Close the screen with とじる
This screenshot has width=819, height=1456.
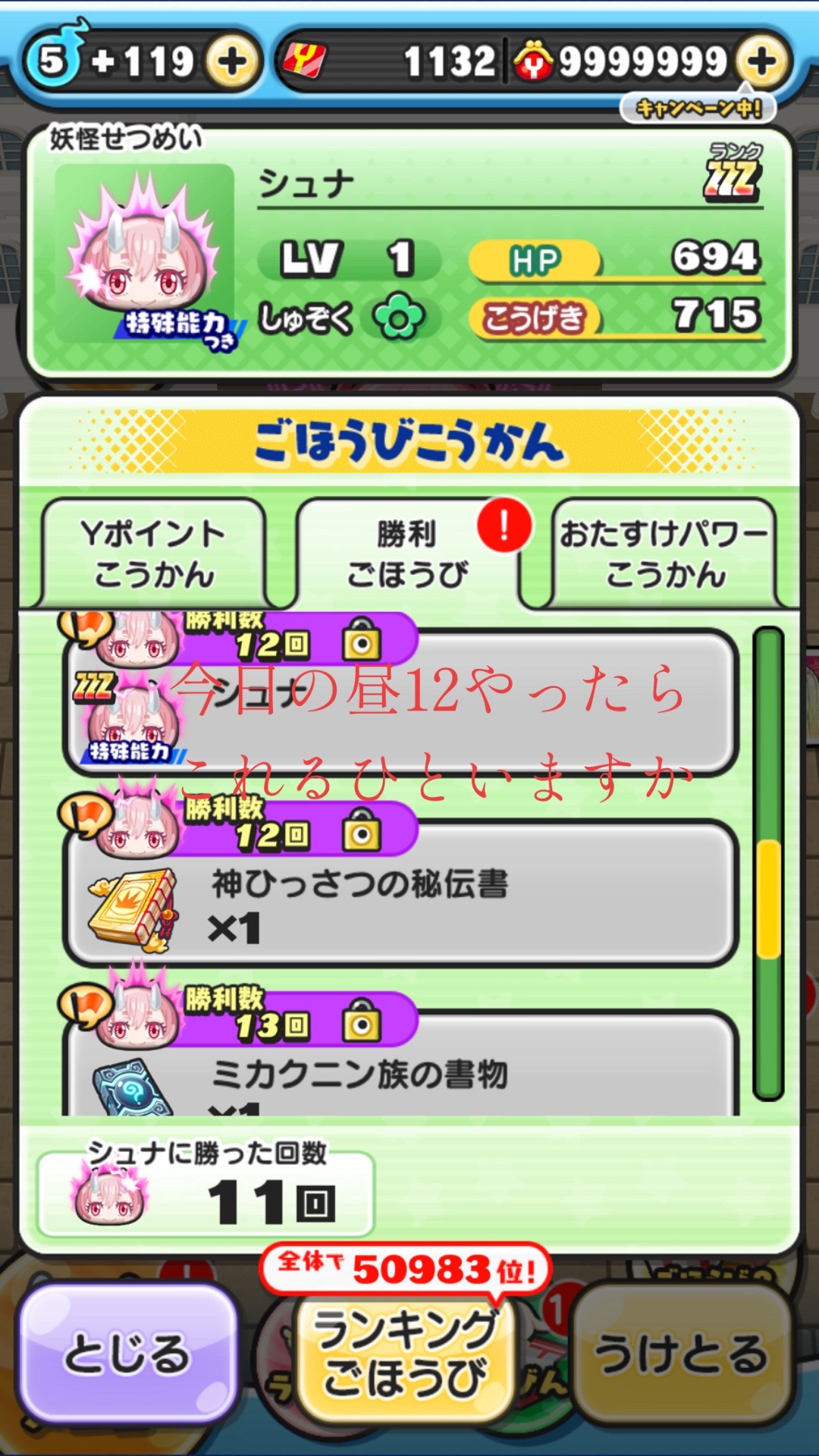point(127,1354)
